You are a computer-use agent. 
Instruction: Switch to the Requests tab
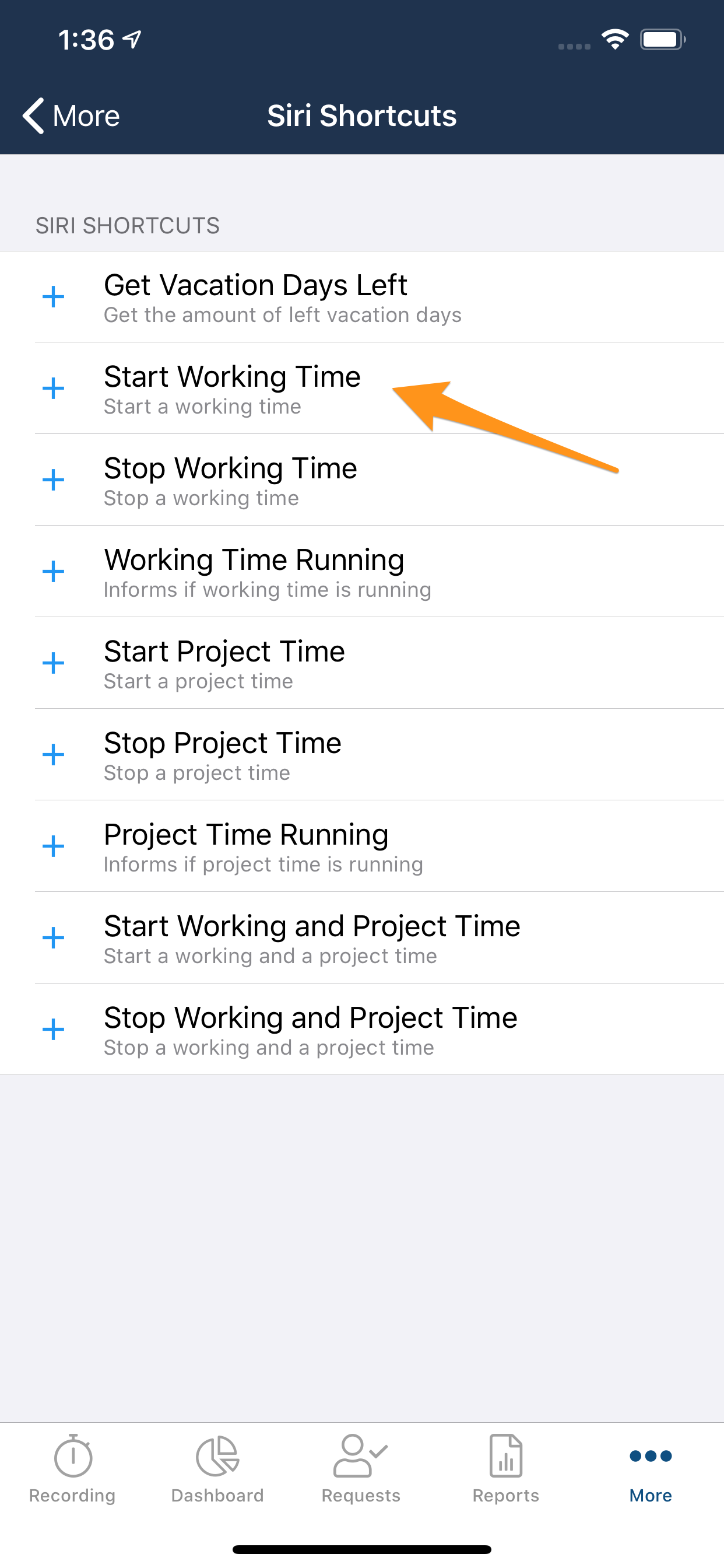tap(361, 1469)
